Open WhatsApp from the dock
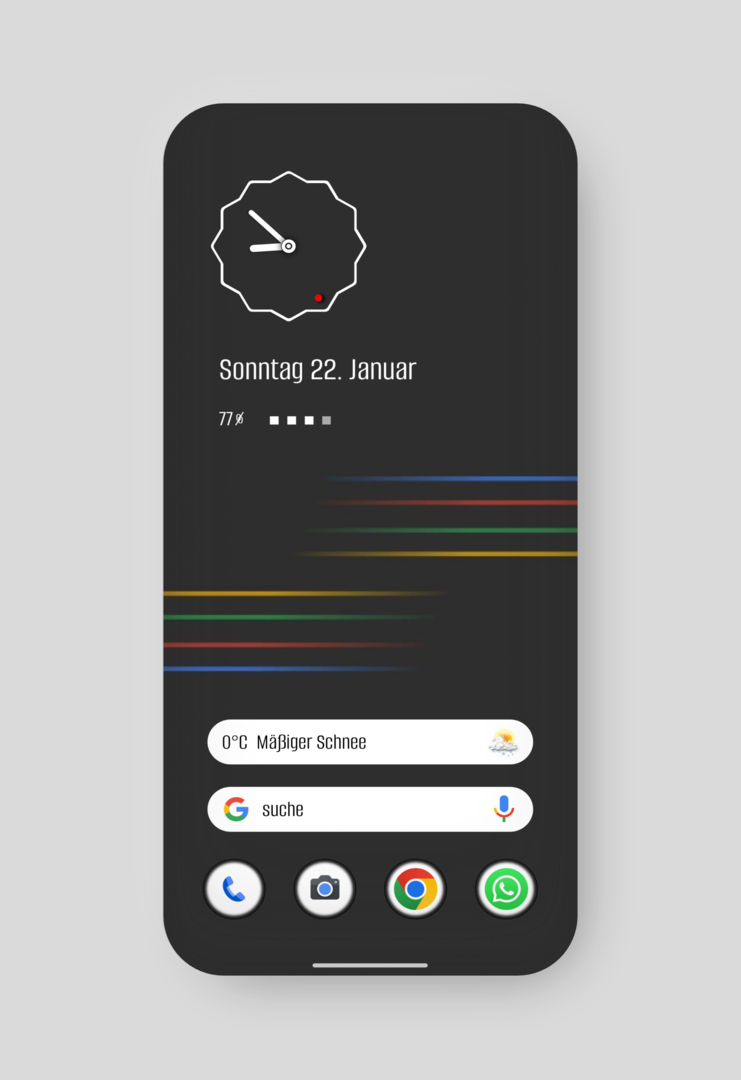 506,889
